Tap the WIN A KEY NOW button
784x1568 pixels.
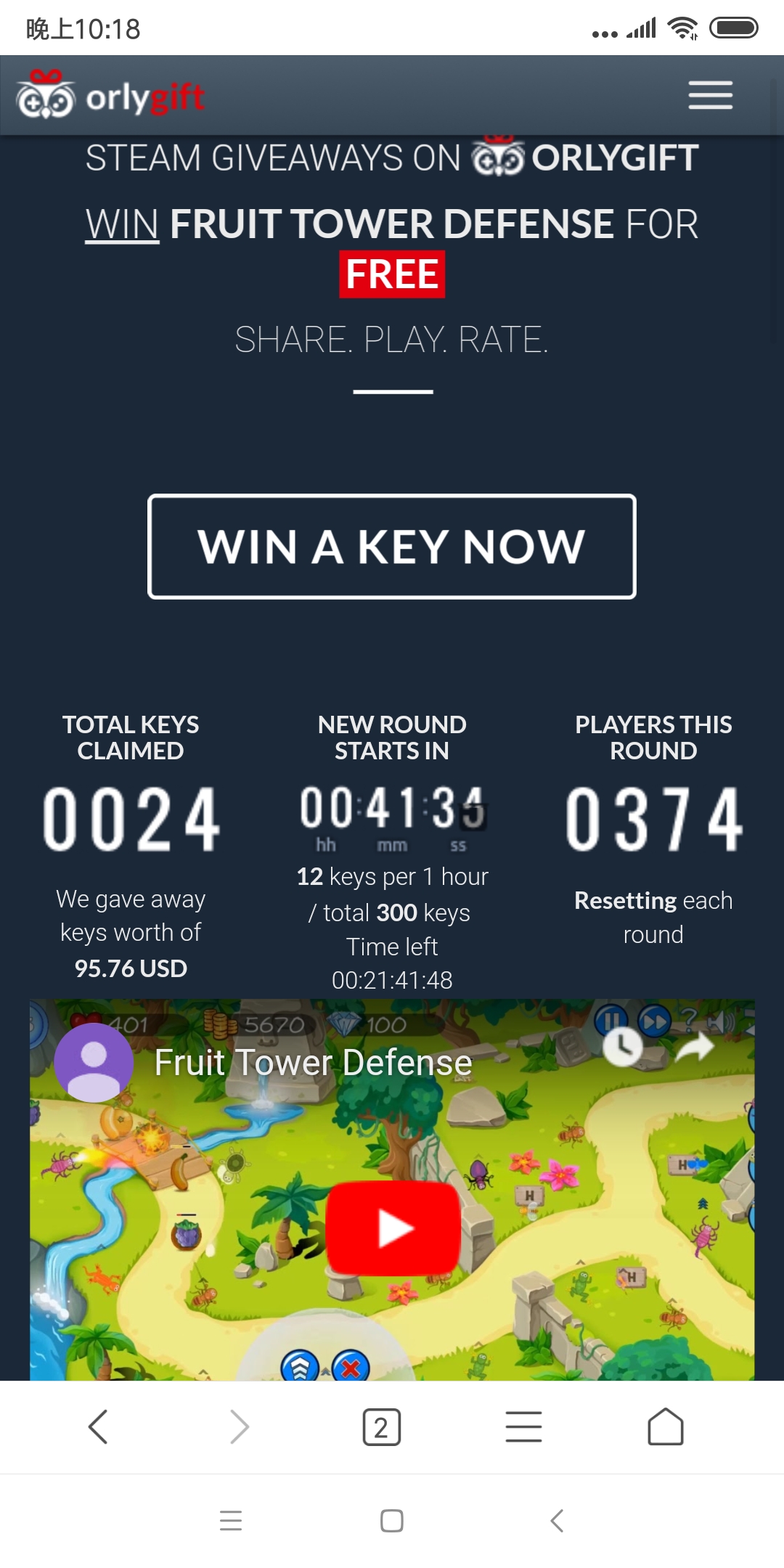(392, 547)
